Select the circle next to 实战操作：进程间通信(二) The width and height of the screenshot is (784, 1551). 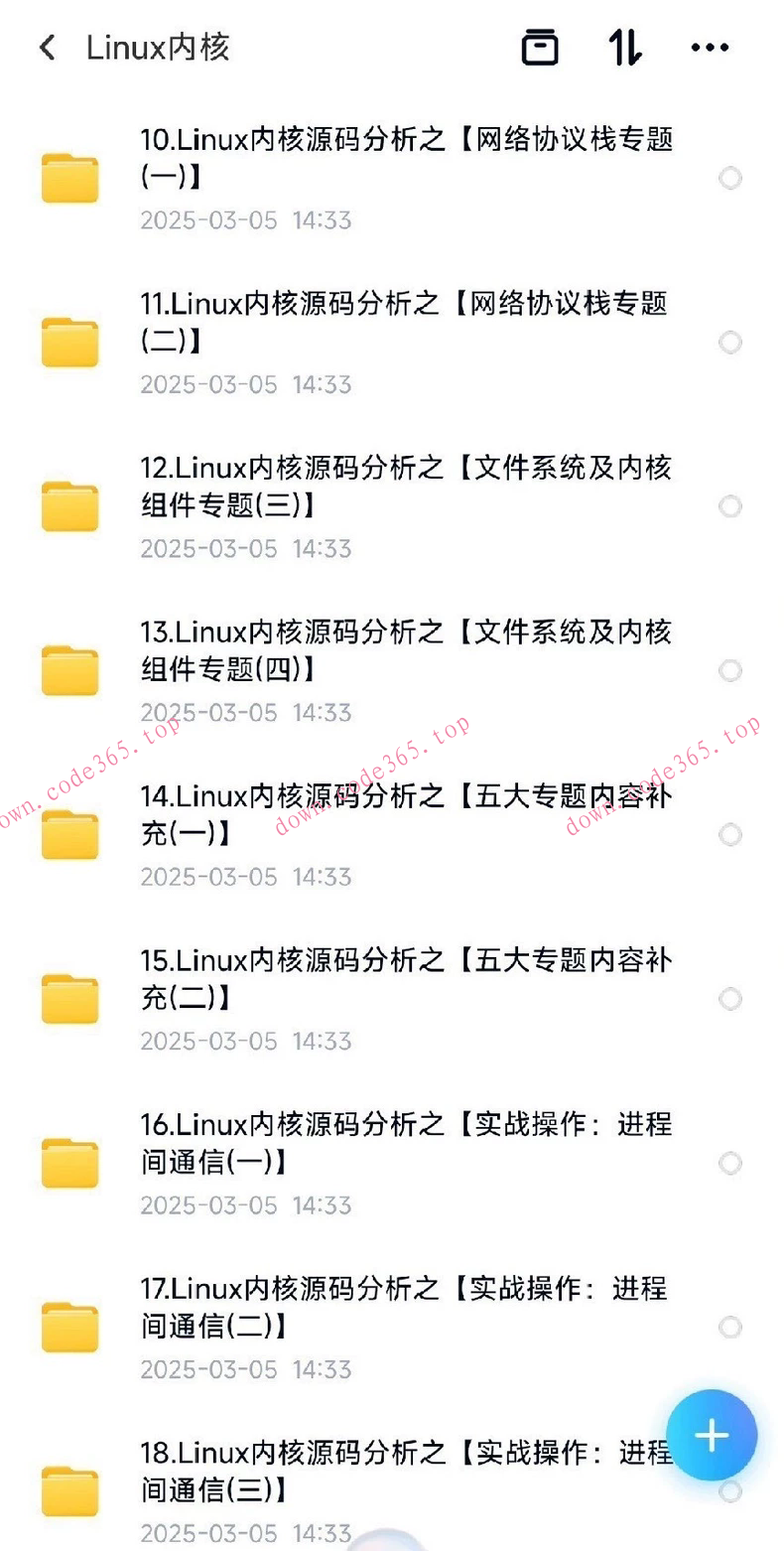tap(730, 1327)
